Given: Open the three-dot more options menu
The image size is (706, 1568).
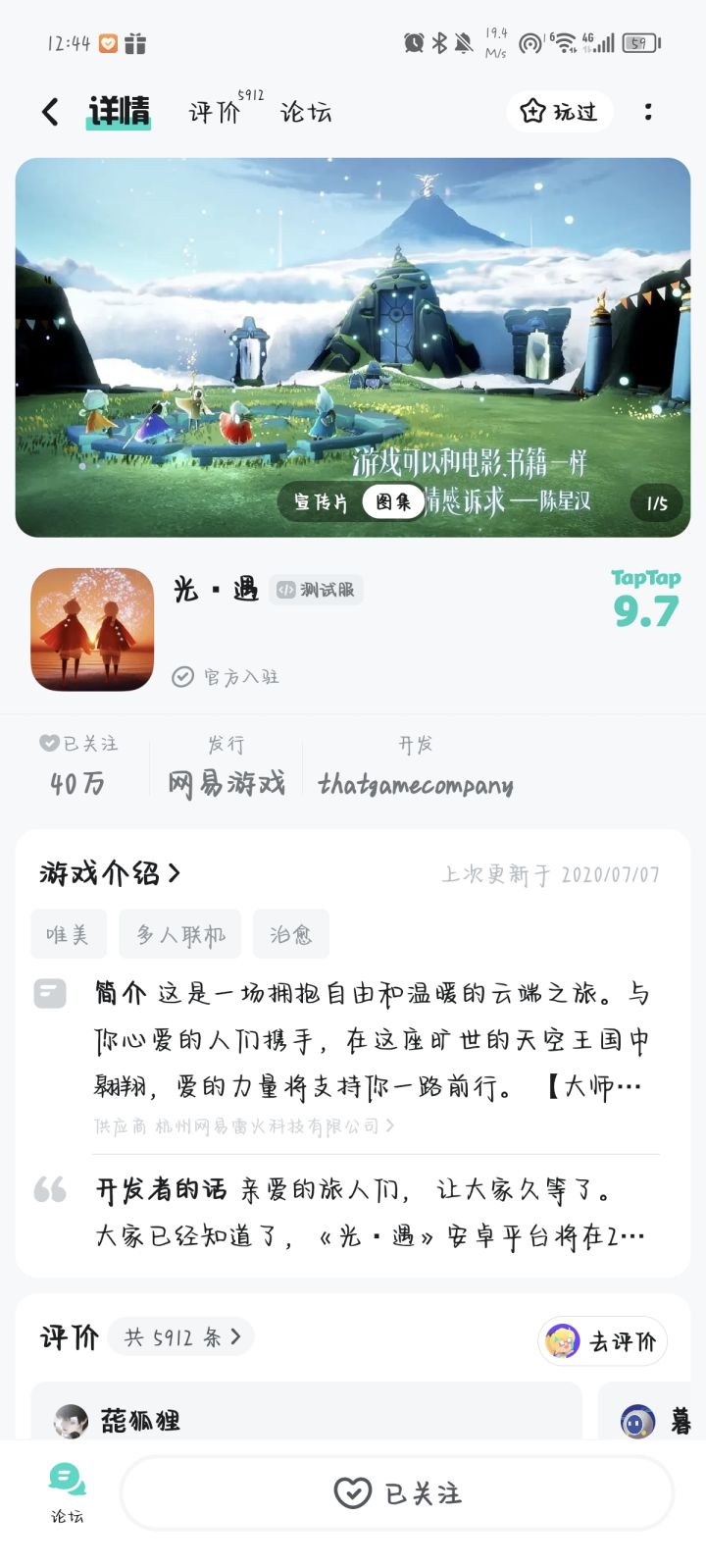Looking at the screenshot, I should [x=649, y=111].
